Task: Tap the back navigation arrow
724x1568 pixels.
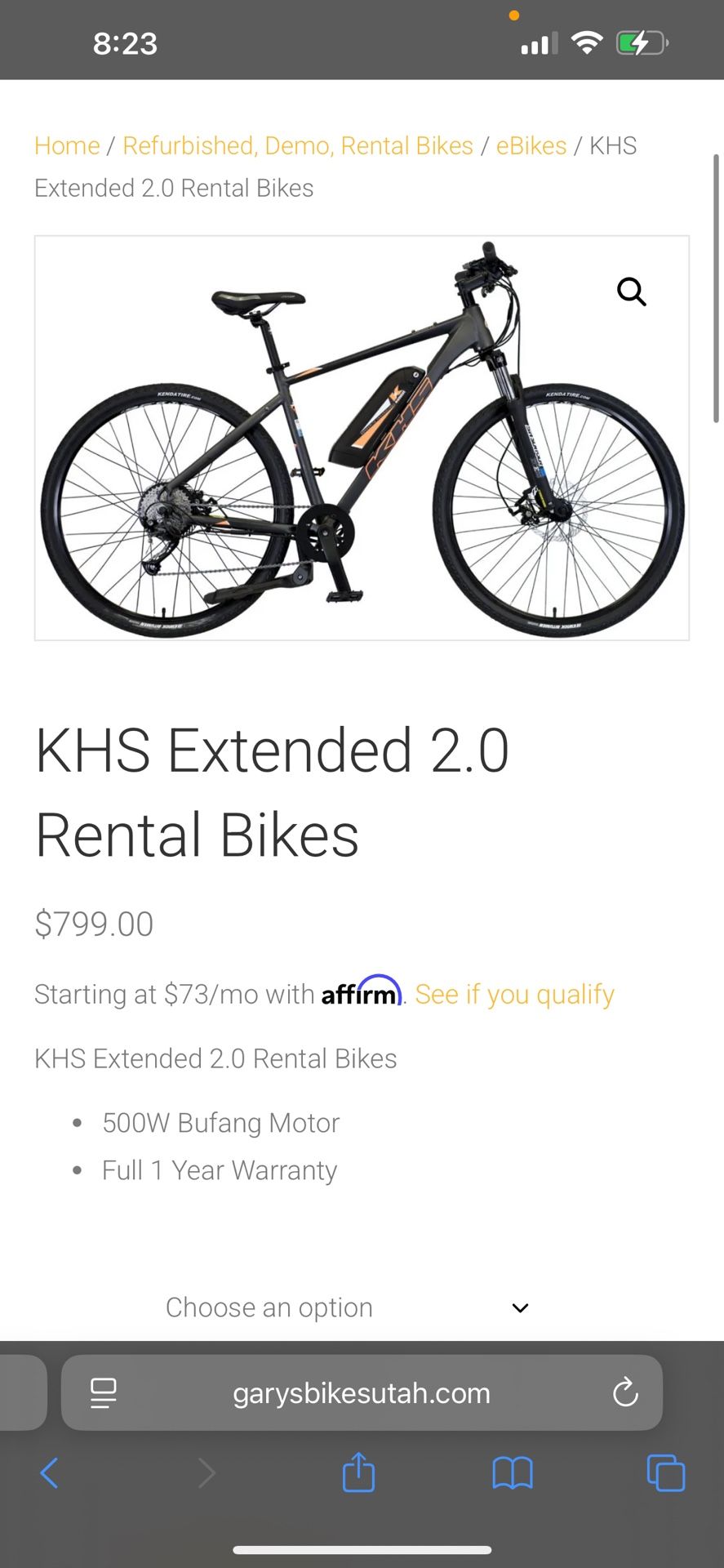Action: (x=49, y=1473)
